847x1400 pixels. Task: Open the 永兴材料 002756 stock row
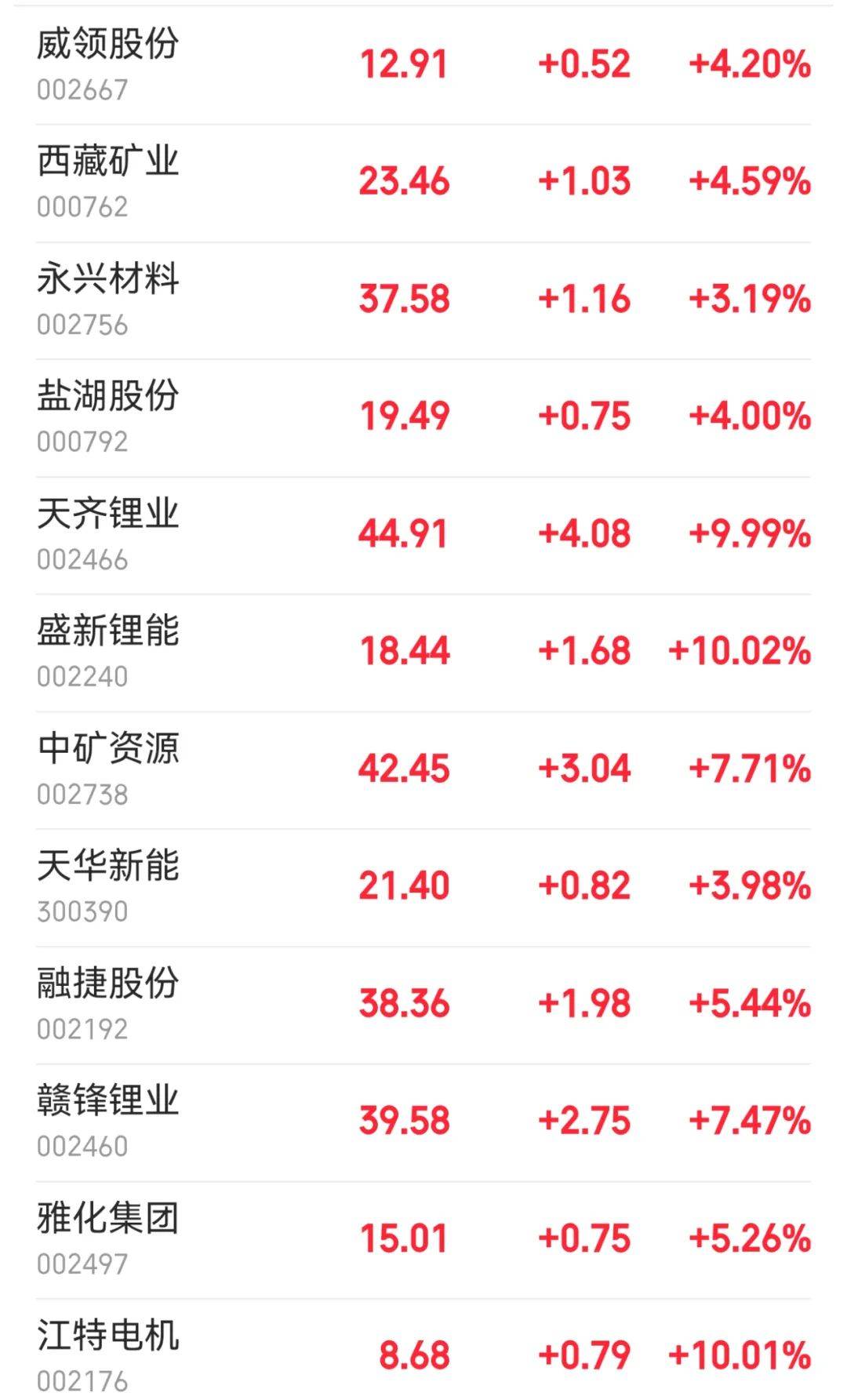click(x=423, y=301)
